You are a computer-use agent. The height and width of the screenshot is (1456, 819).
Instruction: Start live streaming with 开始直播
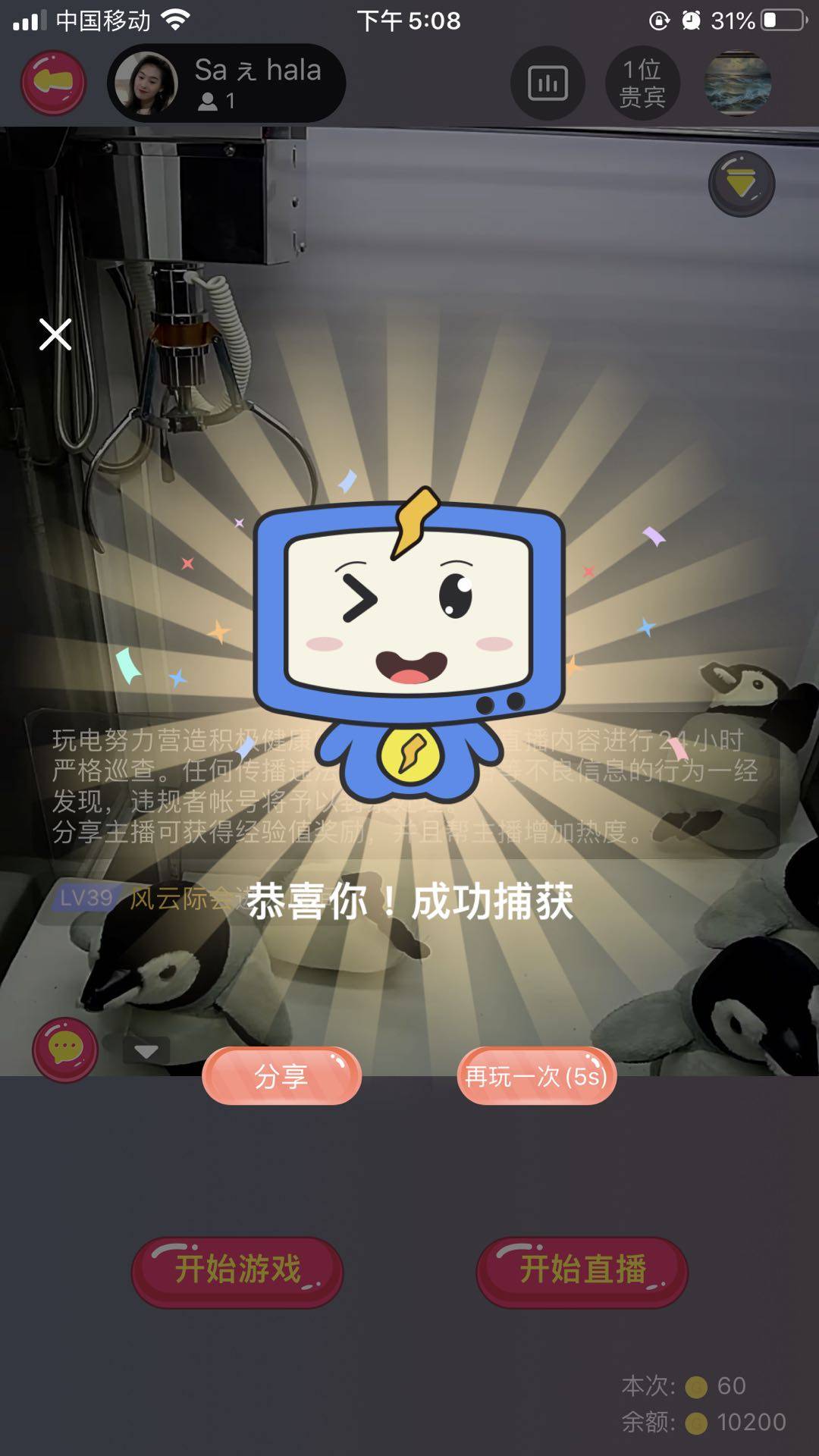coord(582,1272)
